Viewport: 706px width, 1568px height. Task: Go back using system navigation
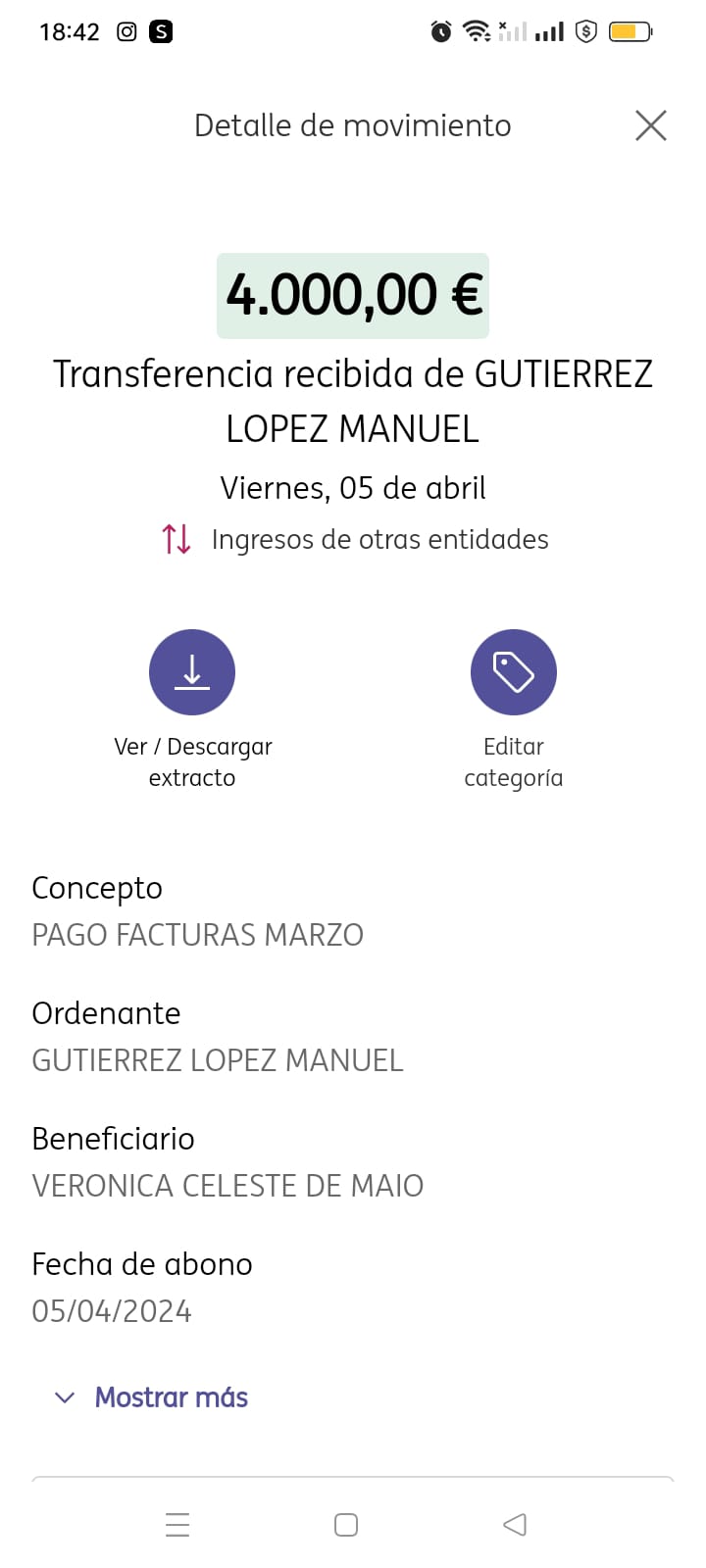click(515, 1525)
